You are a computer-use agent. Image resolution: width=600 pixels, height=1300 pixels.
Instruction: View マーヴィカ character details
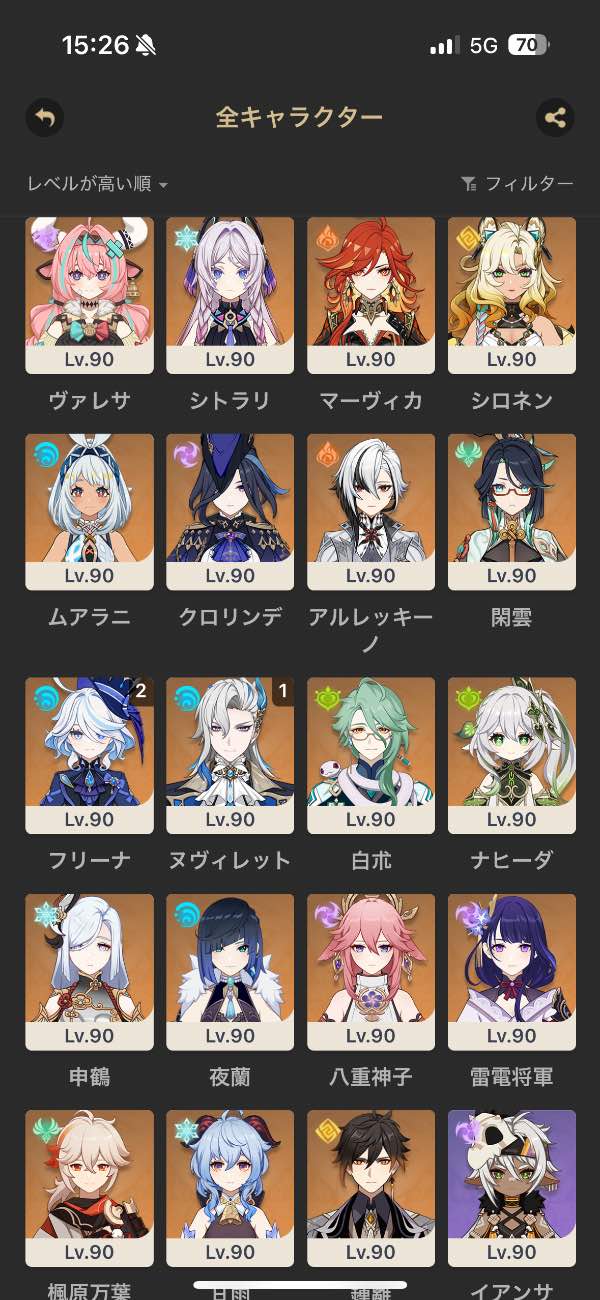click(371, 295)
